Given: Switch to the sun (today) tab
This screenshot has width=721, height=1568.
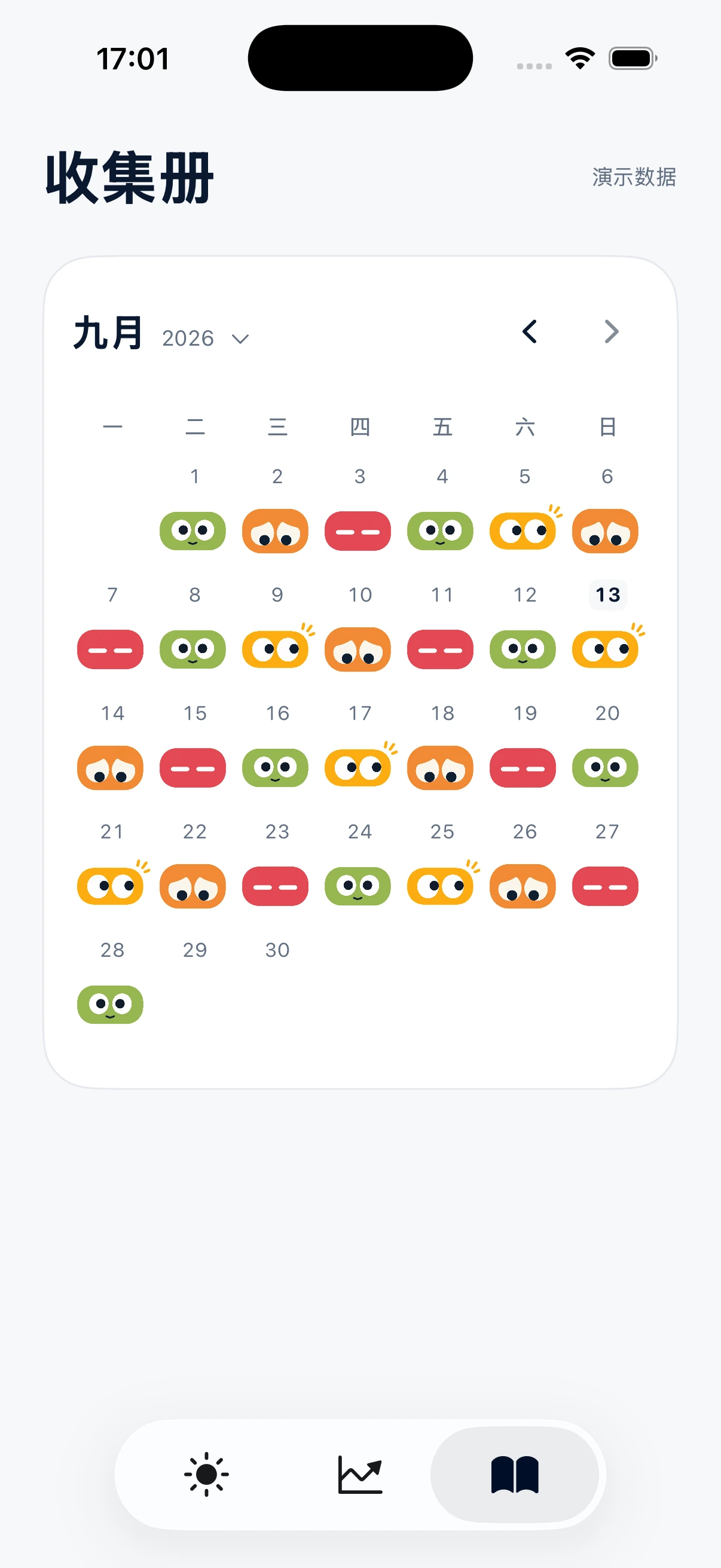Looking at the screenshot, I should point(206,1474).
